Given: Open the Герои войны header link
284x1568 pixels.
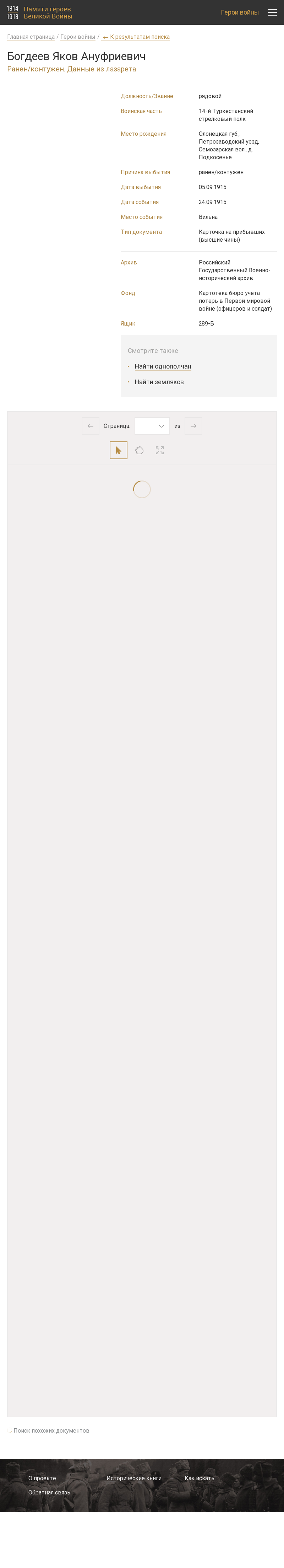Looking at the screenshot, I should (x=240, y=12).
